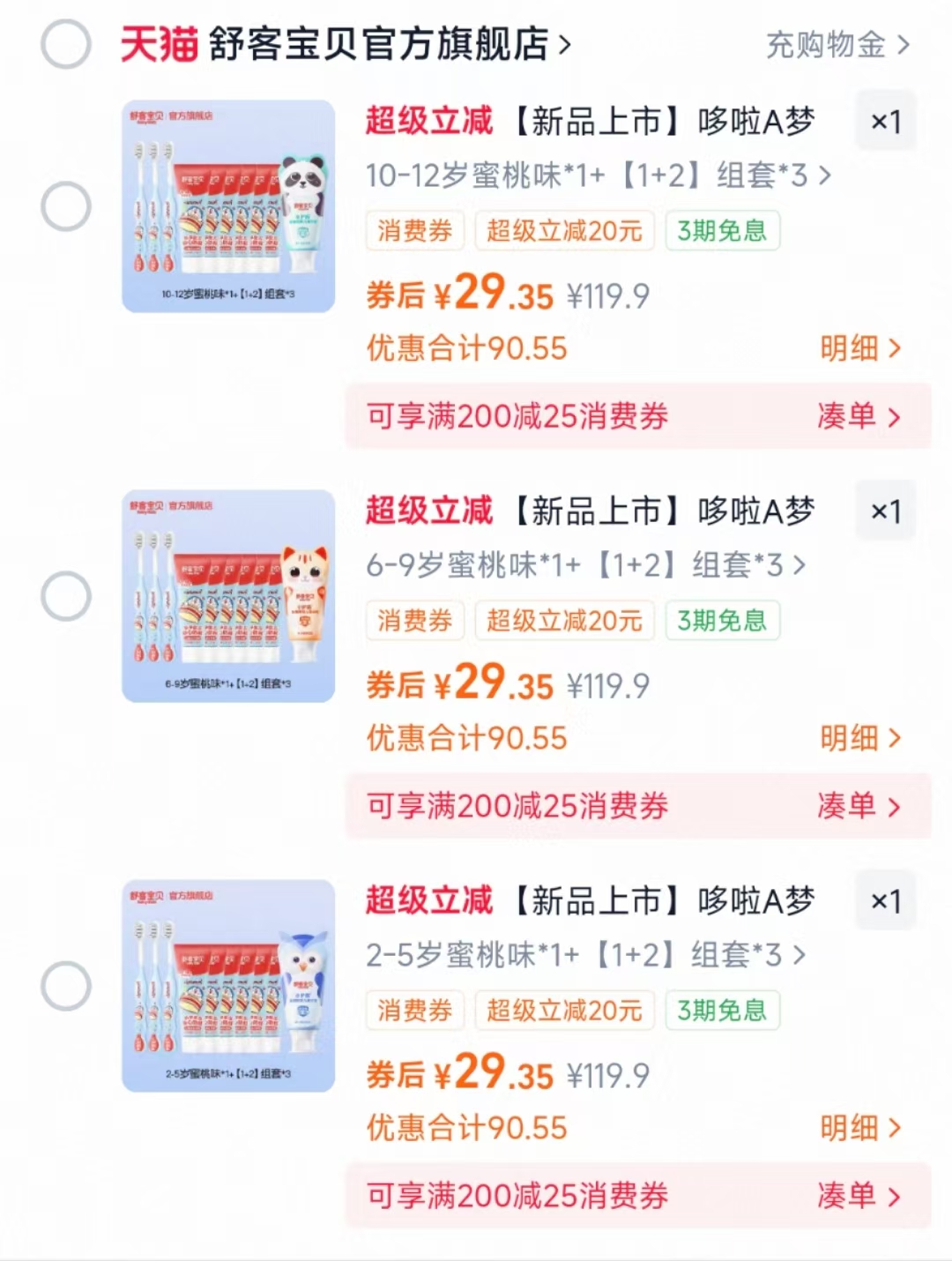Tap 凑单 on the 6-9岁 coupon banner

point(855,807)
